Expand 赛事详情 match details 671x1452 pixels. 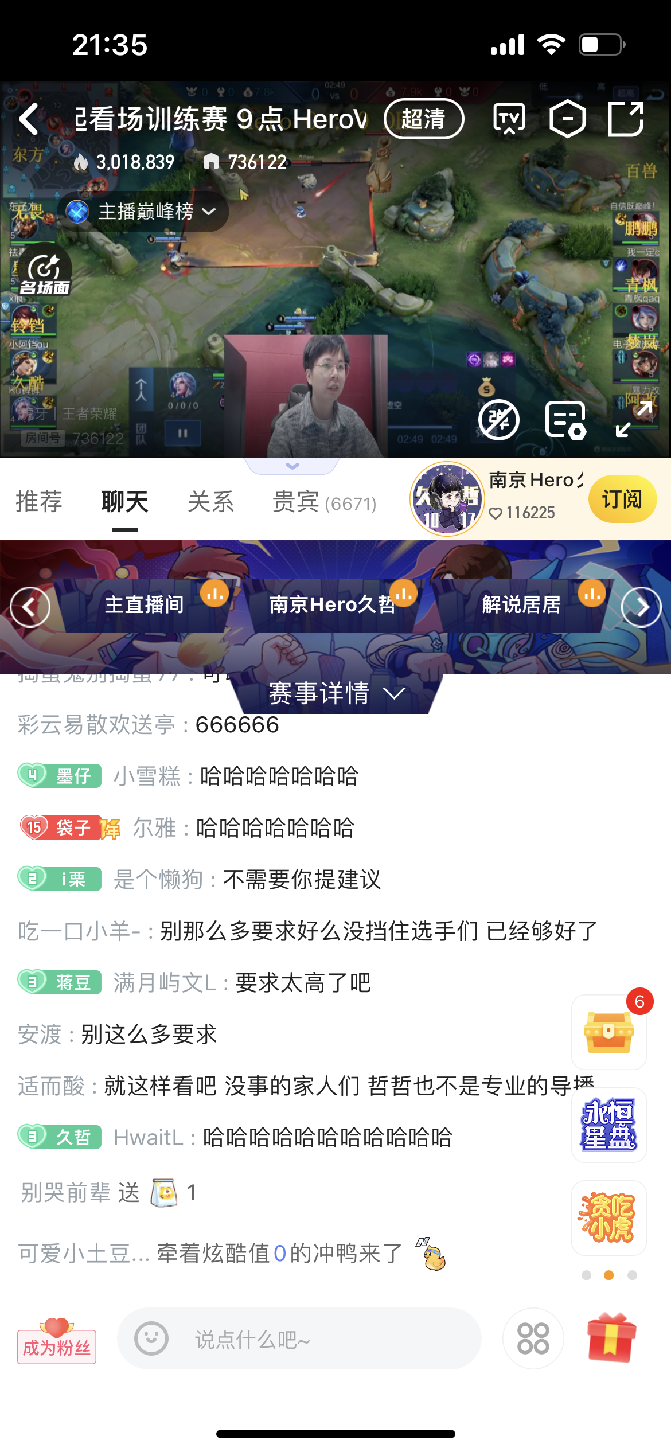click(335, 693)
